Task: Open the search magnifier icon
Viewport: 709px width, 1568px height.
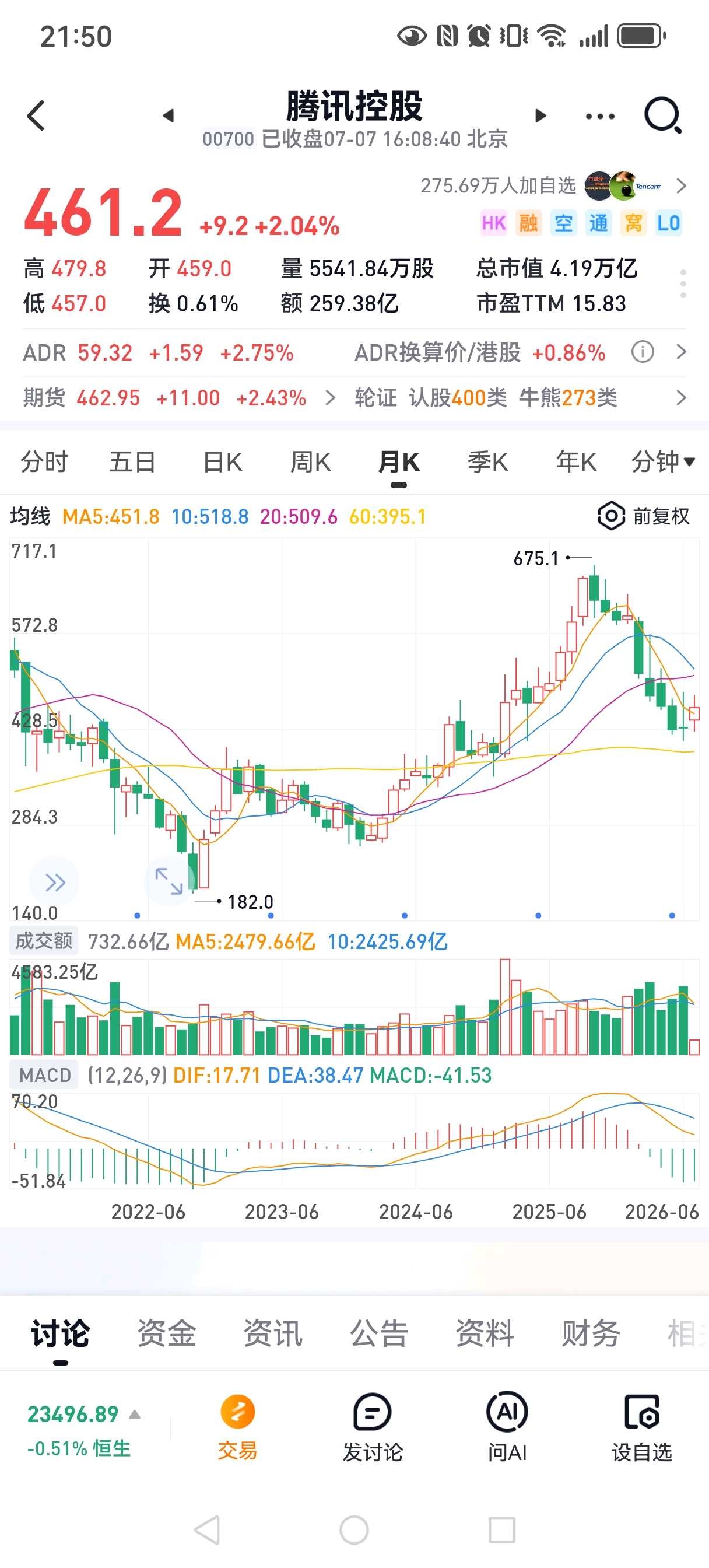Action: (x=663, y=115)
